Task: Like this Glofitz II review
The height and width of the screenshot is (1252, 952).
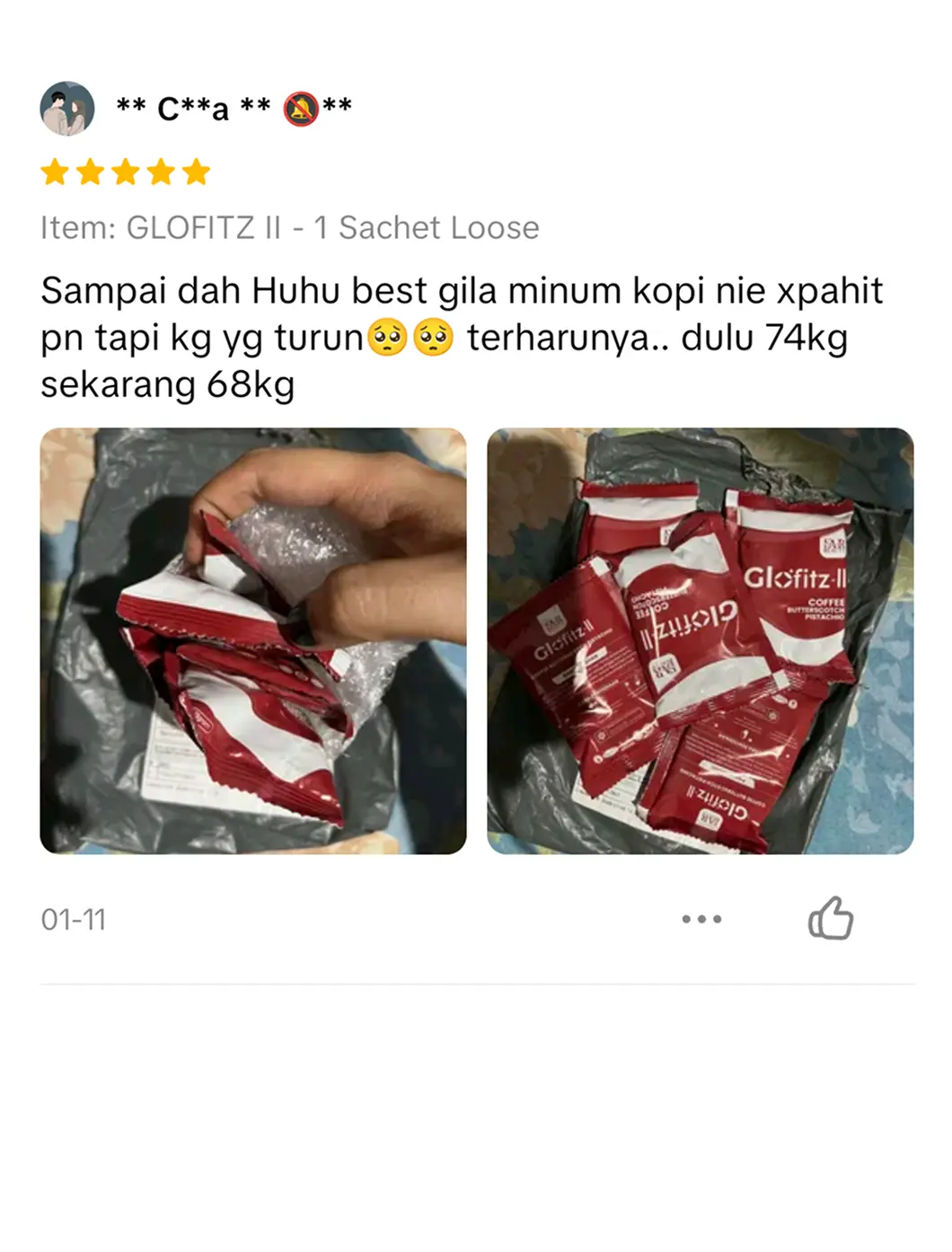Action: 830,918
